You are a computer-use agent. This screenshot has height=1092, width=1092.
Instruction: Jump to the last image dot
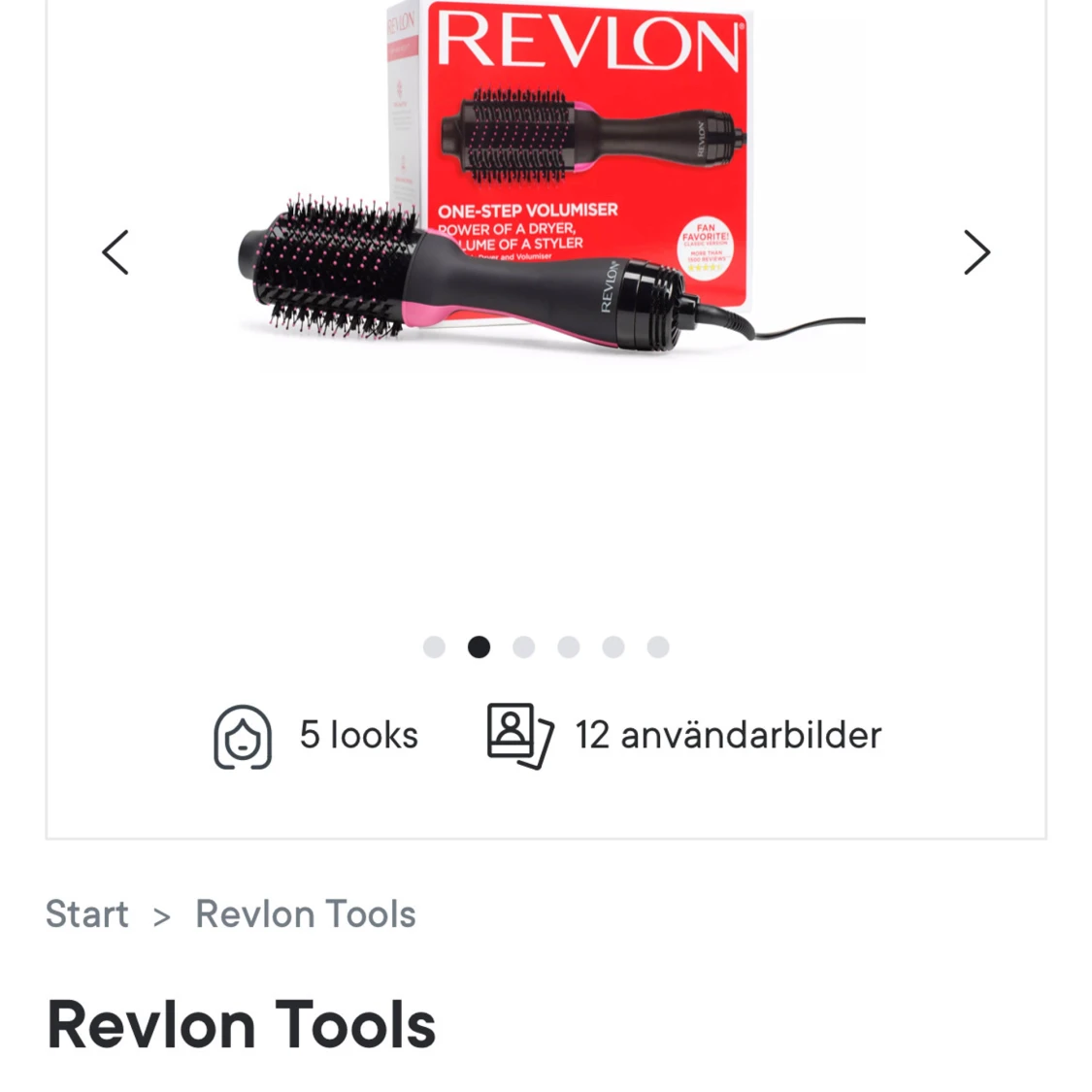tap(658, 647)
